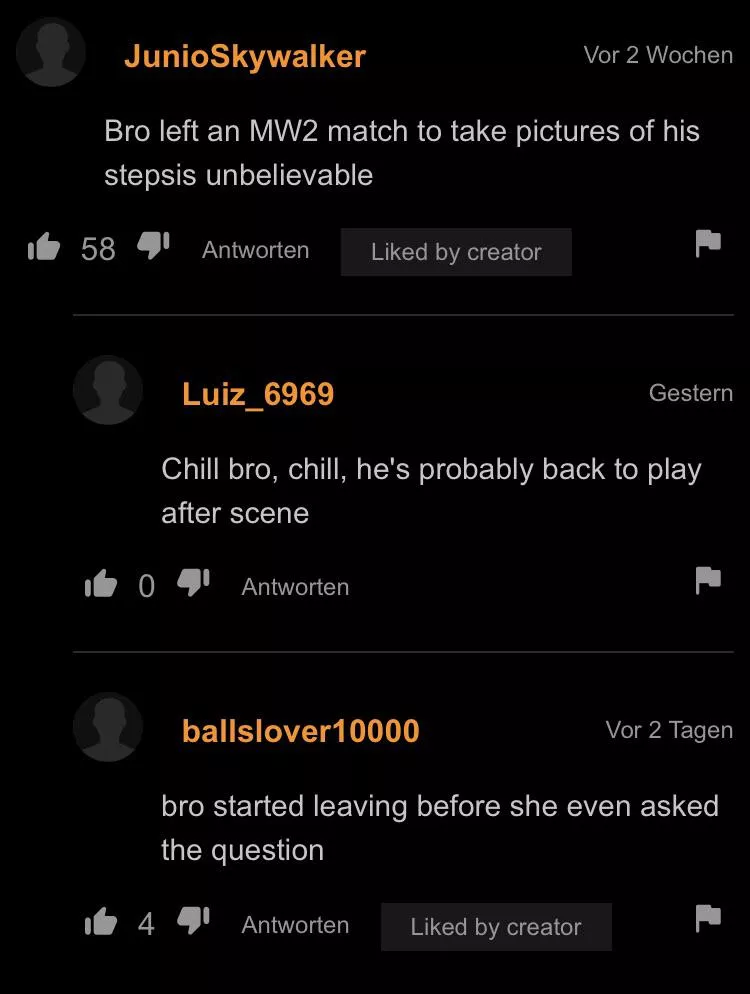Like JunioSkywalker's comment
Screen dimensions: 750x994
(x=43, y=246)
